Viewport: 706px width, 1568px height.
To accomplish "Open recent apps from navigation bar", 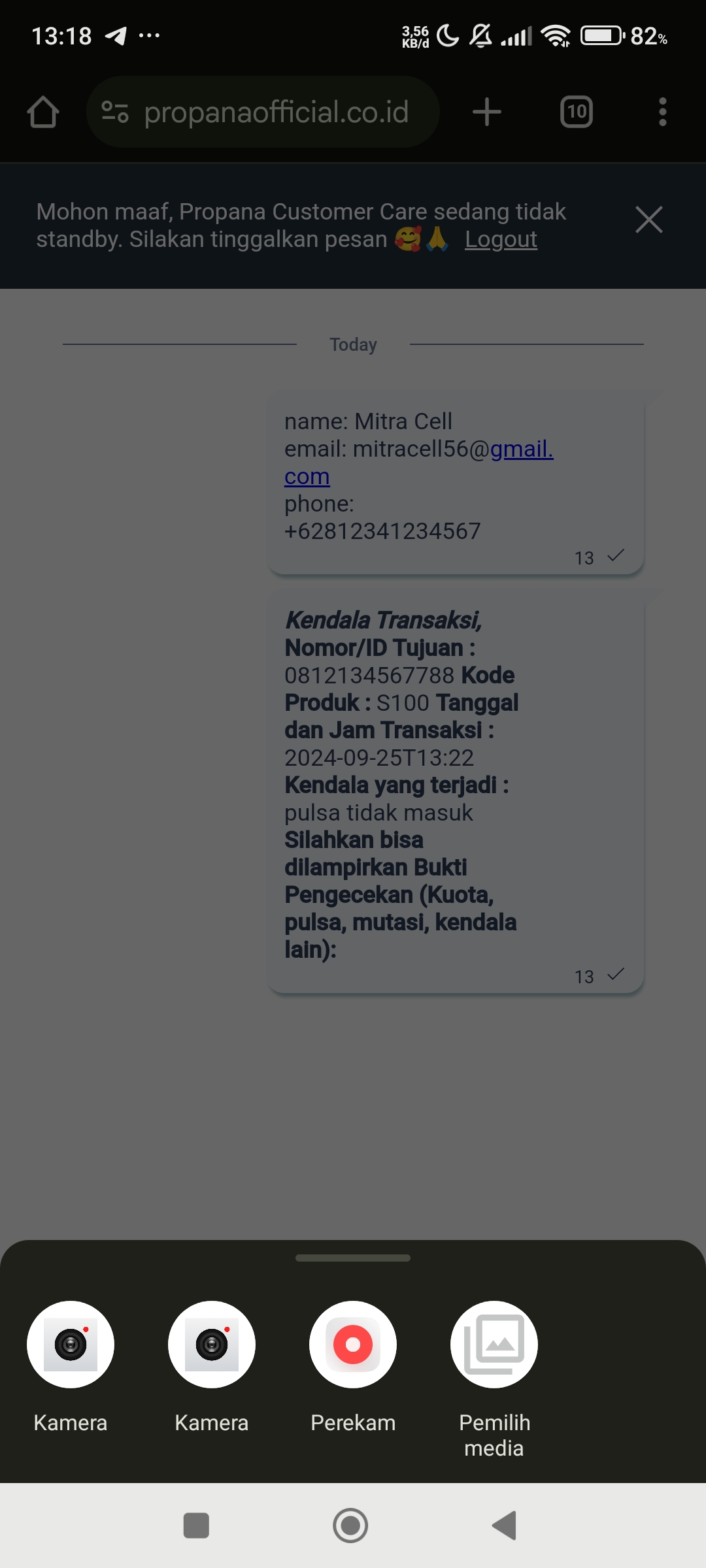I will pyautogui.click(x=196, y=1526).
